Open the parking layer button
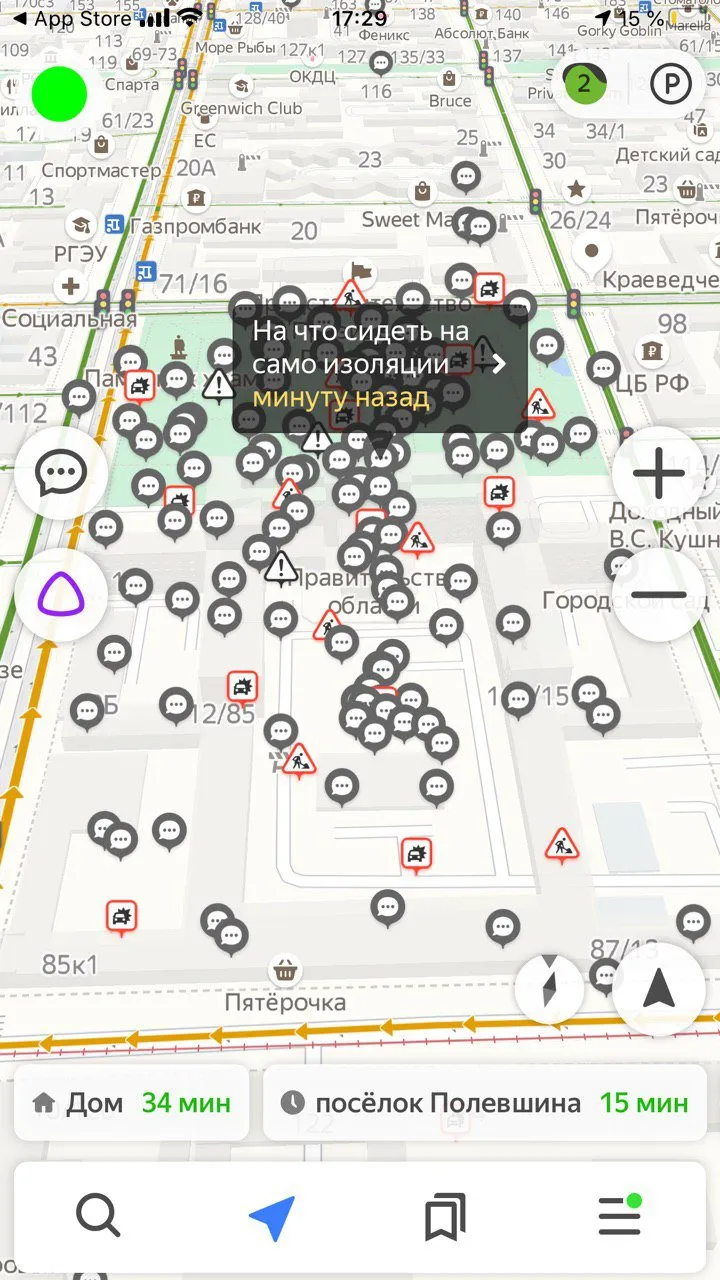This screenshot has height=1280, width=720. [x=670, y=84]
